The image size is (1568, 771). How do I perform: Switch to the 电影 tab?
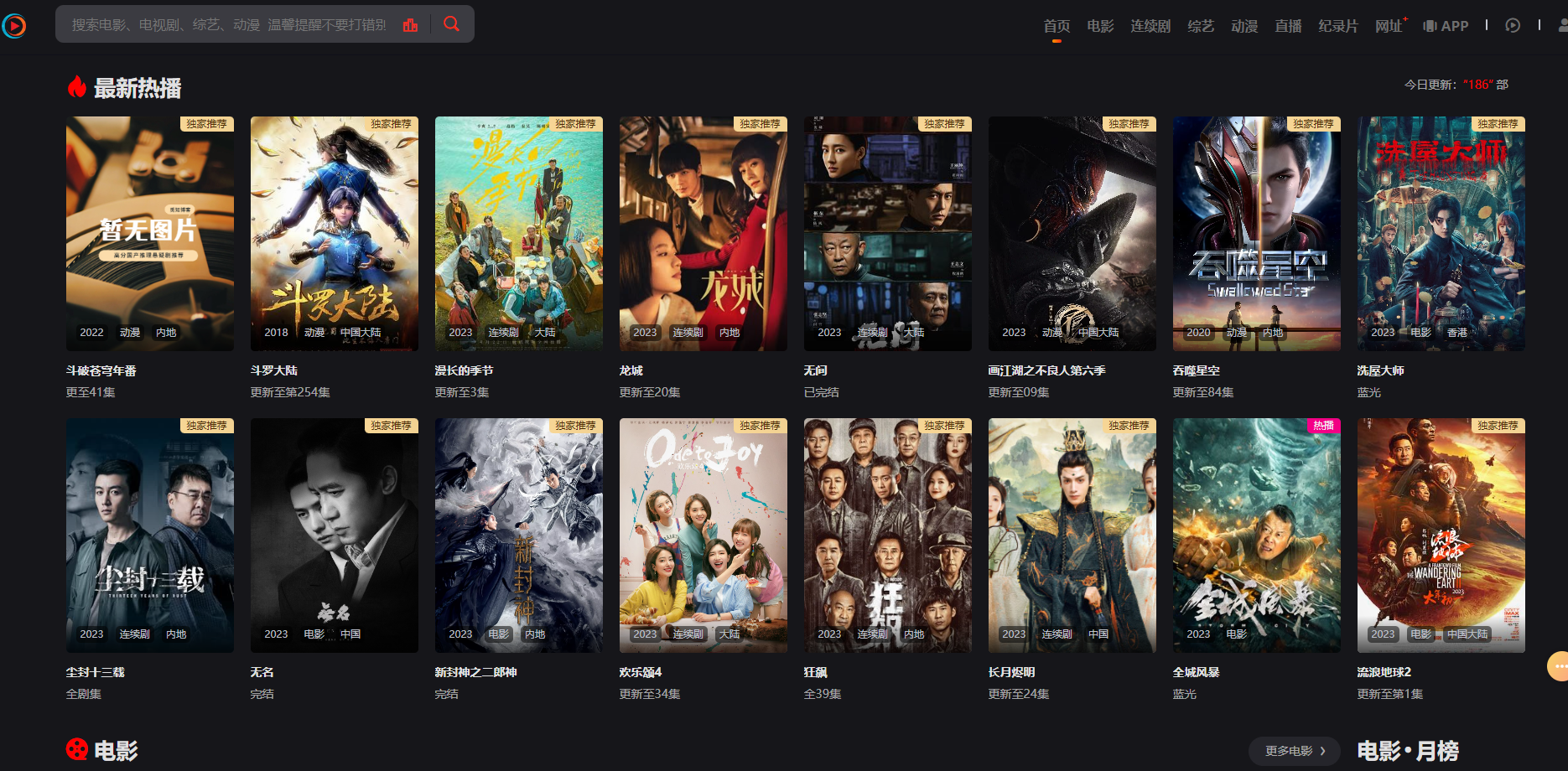(1100, 26)
